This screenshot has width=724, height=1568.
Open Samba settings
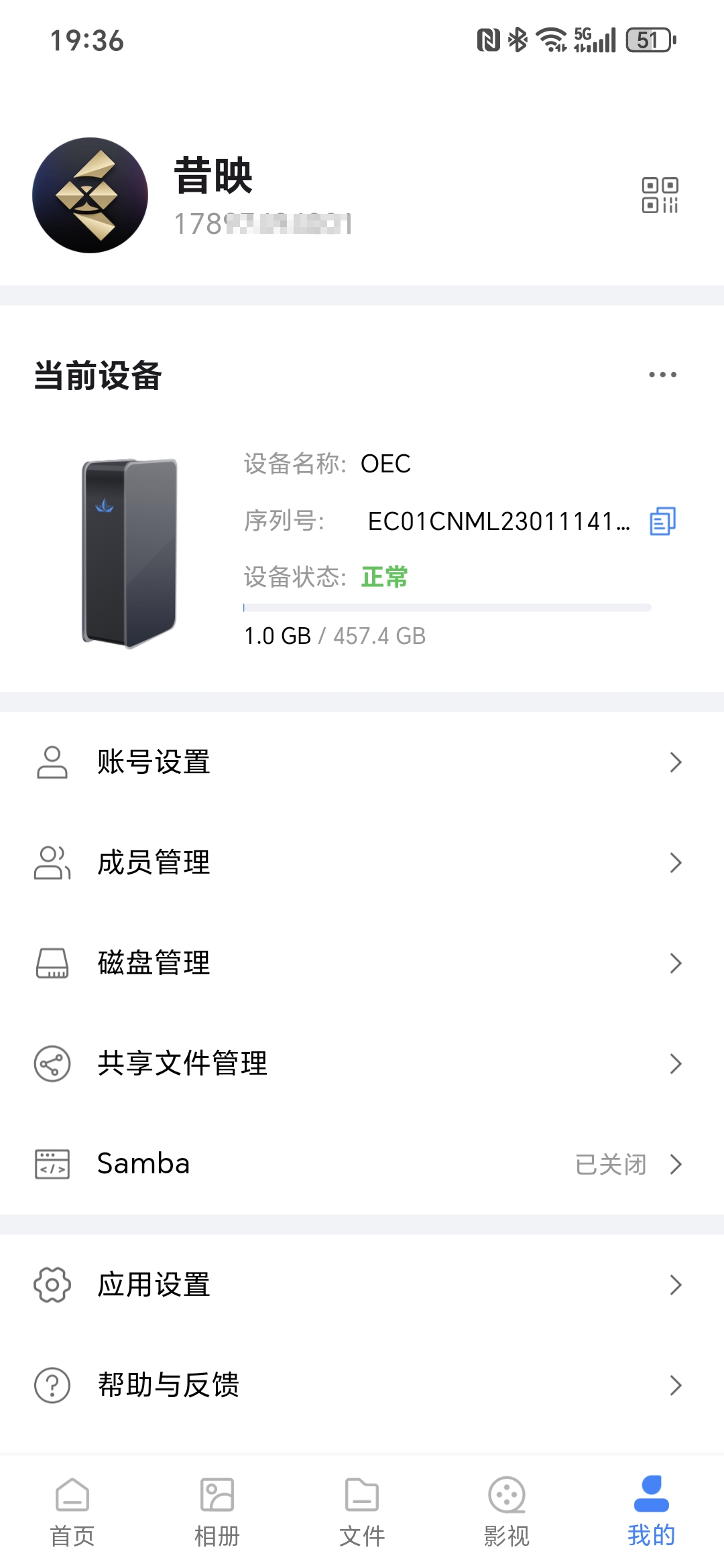362,1164
